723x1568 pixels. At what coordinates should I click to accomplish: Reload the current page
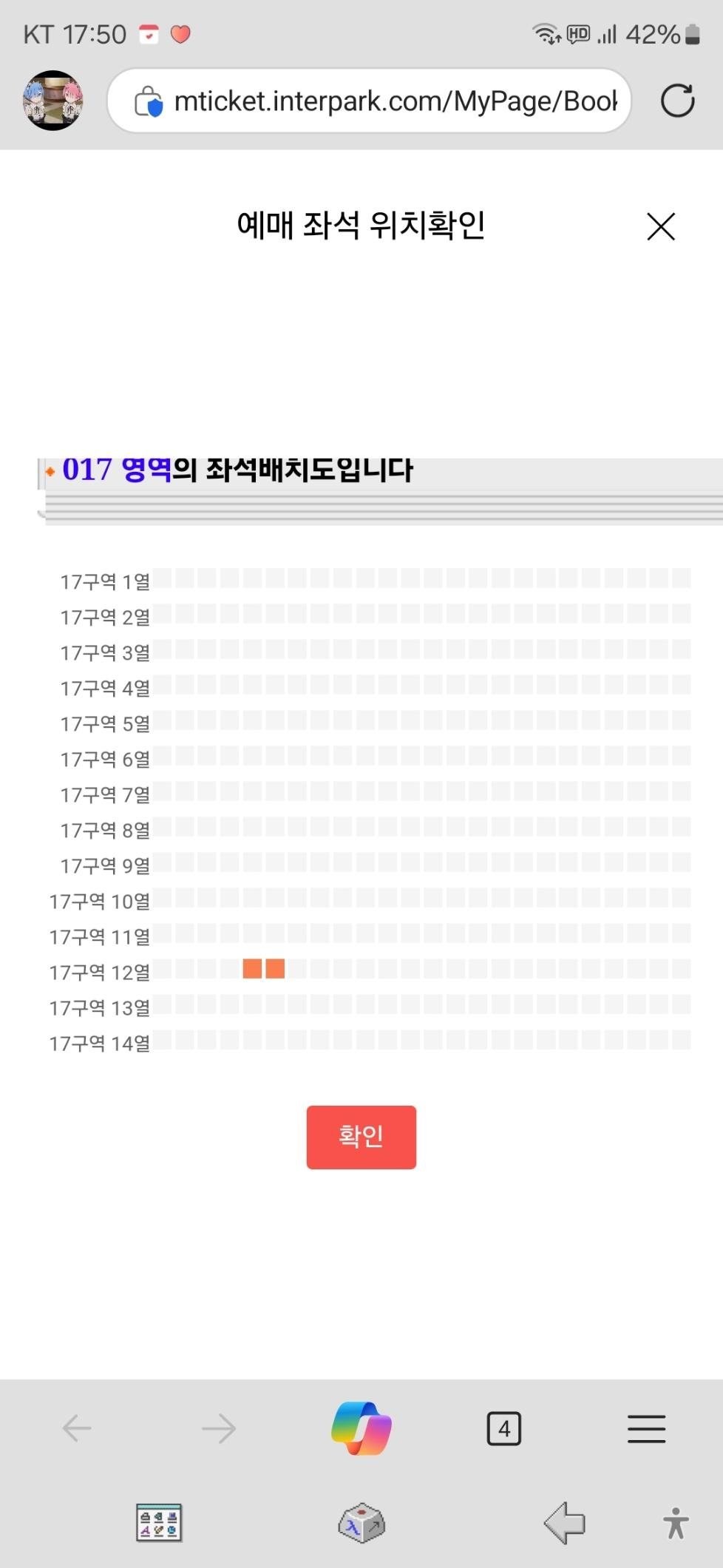pos(677,101)
